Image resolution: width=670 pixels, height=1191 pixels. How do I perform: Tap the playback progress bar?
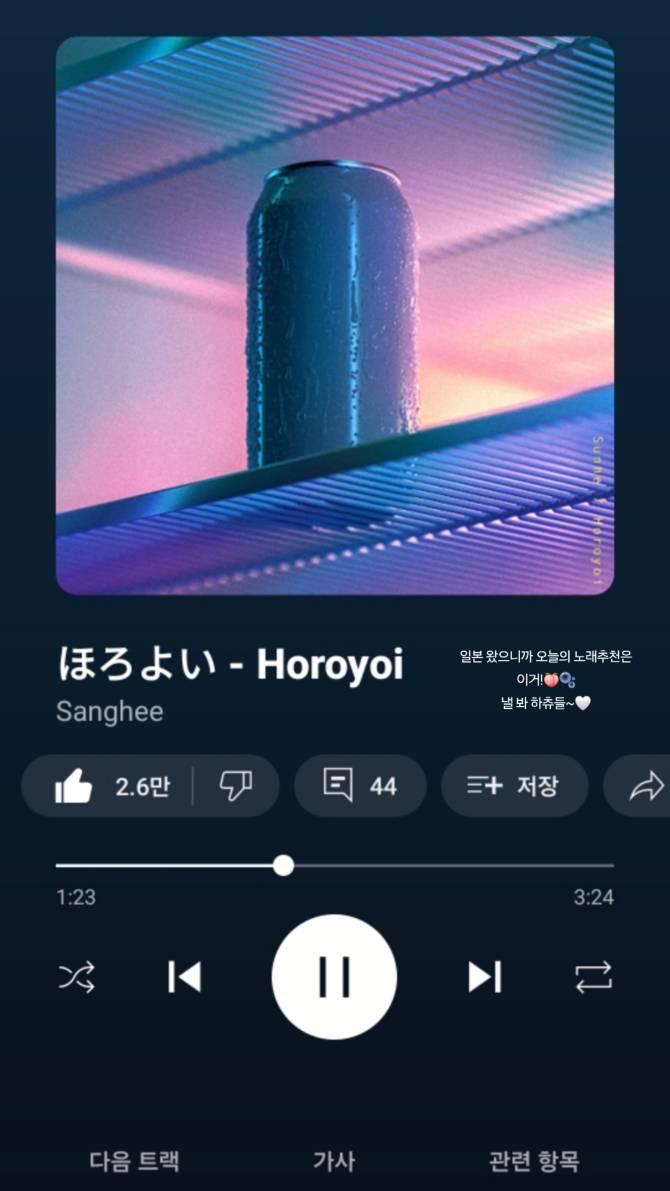coord(334,865)
